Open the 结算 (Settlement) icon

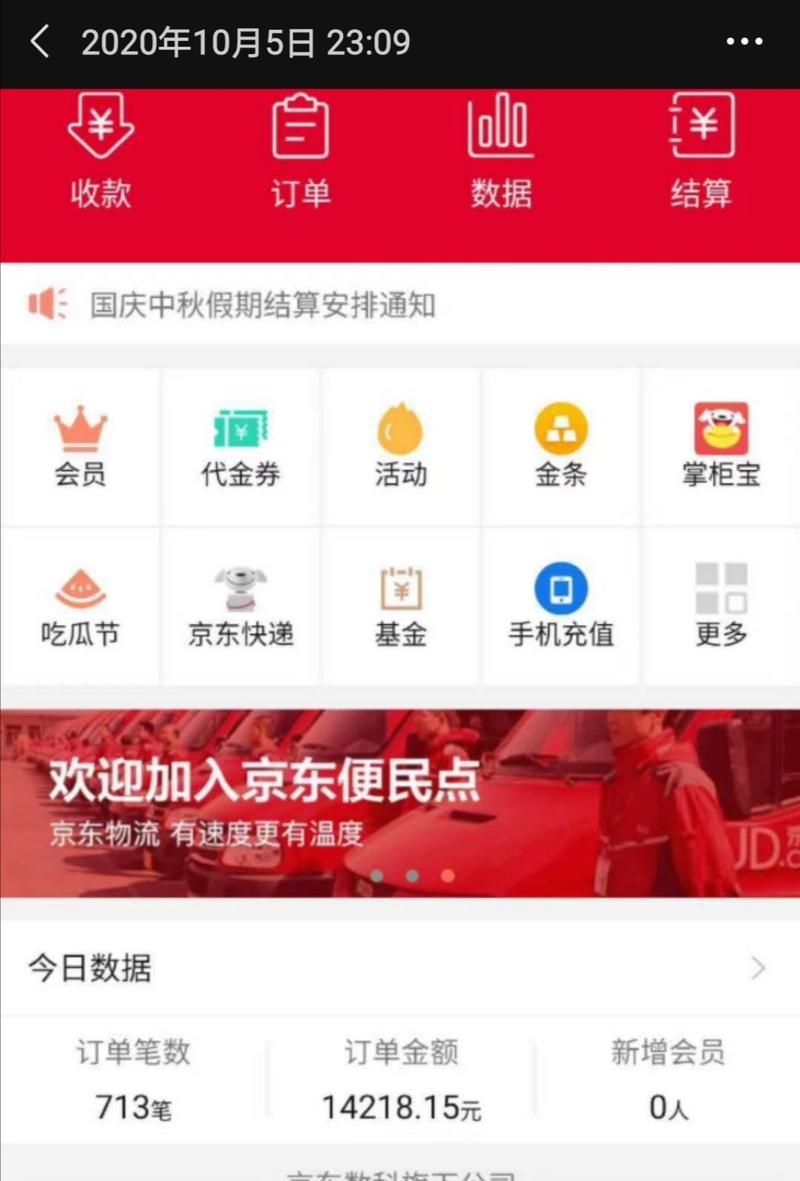pyautogui.click(x=699, y=150)
